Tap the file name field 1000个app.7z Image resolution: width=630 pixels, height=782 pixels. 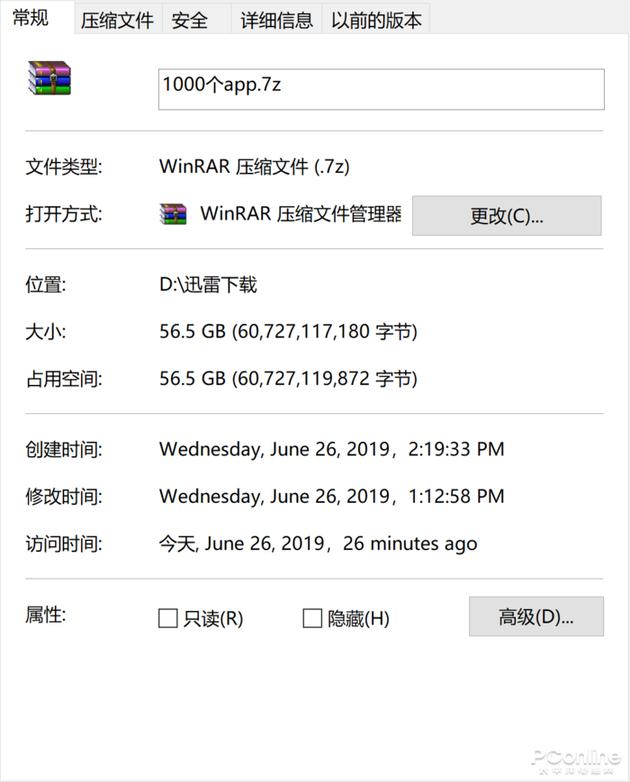(381, 88)
